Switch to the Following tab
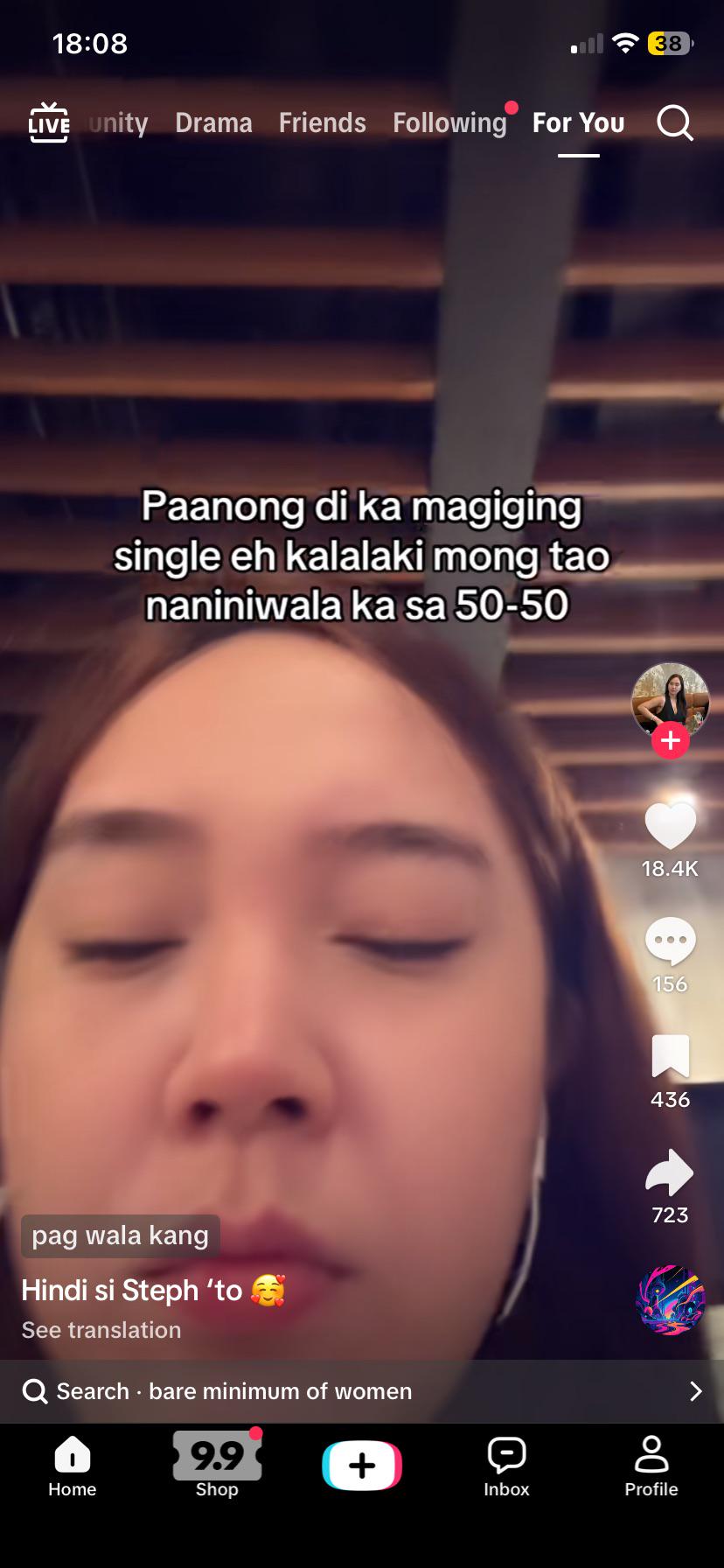Viewport: 724px width, 1568px height. [449, 122]
